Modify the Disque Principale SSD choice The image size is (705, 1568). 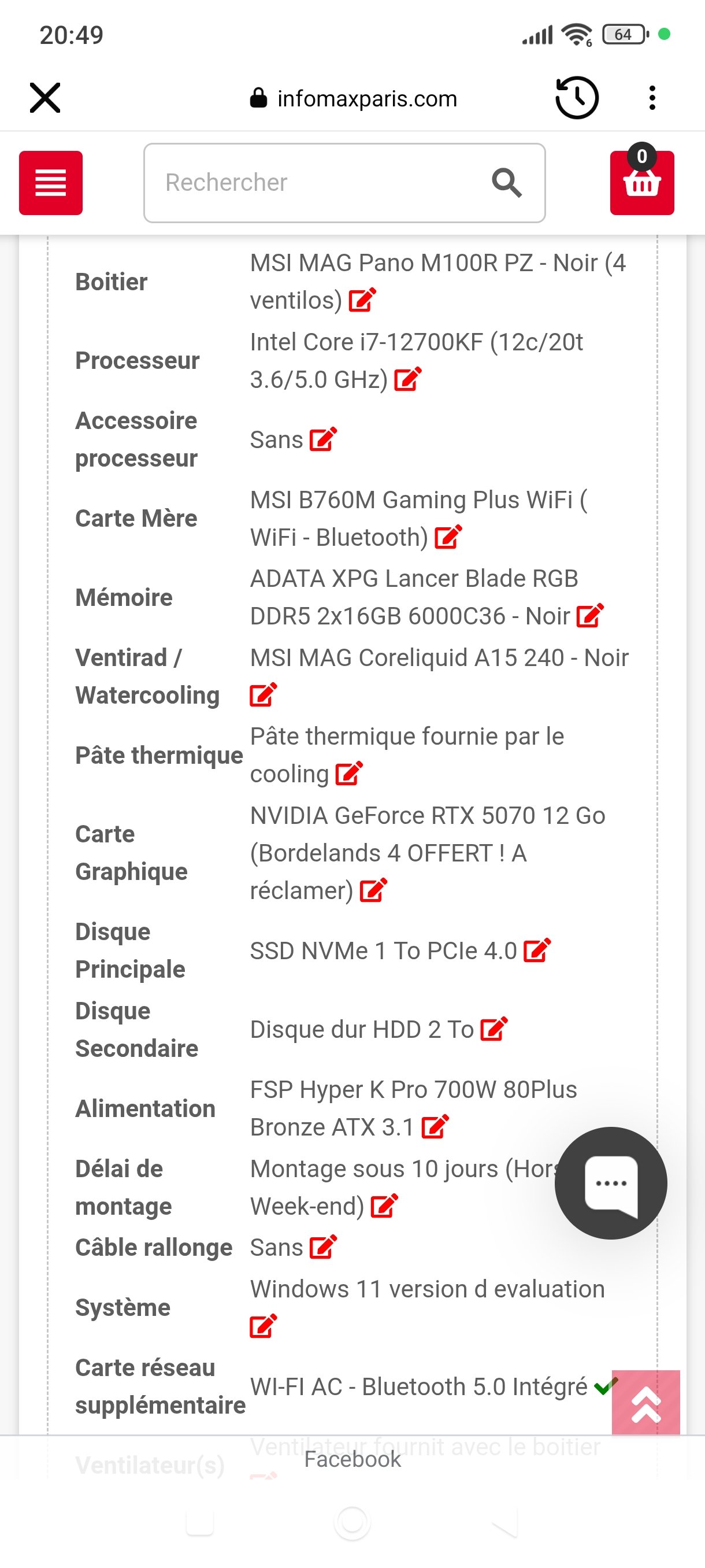[537, 950]
